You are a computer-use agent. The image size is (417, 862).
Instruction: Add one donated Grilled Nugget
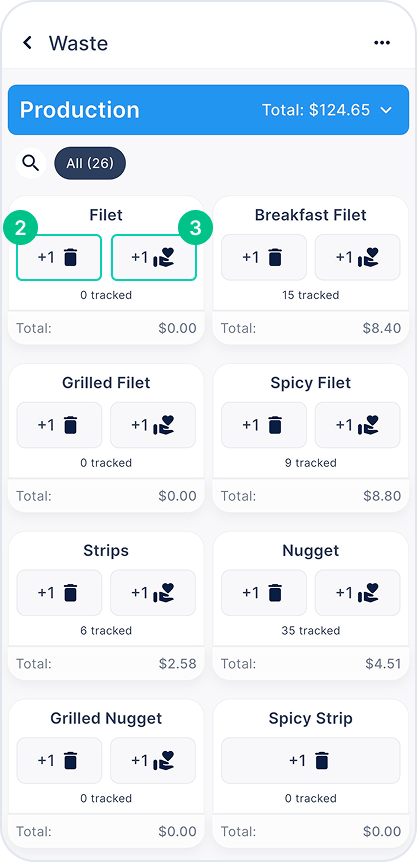pos(153,760)
